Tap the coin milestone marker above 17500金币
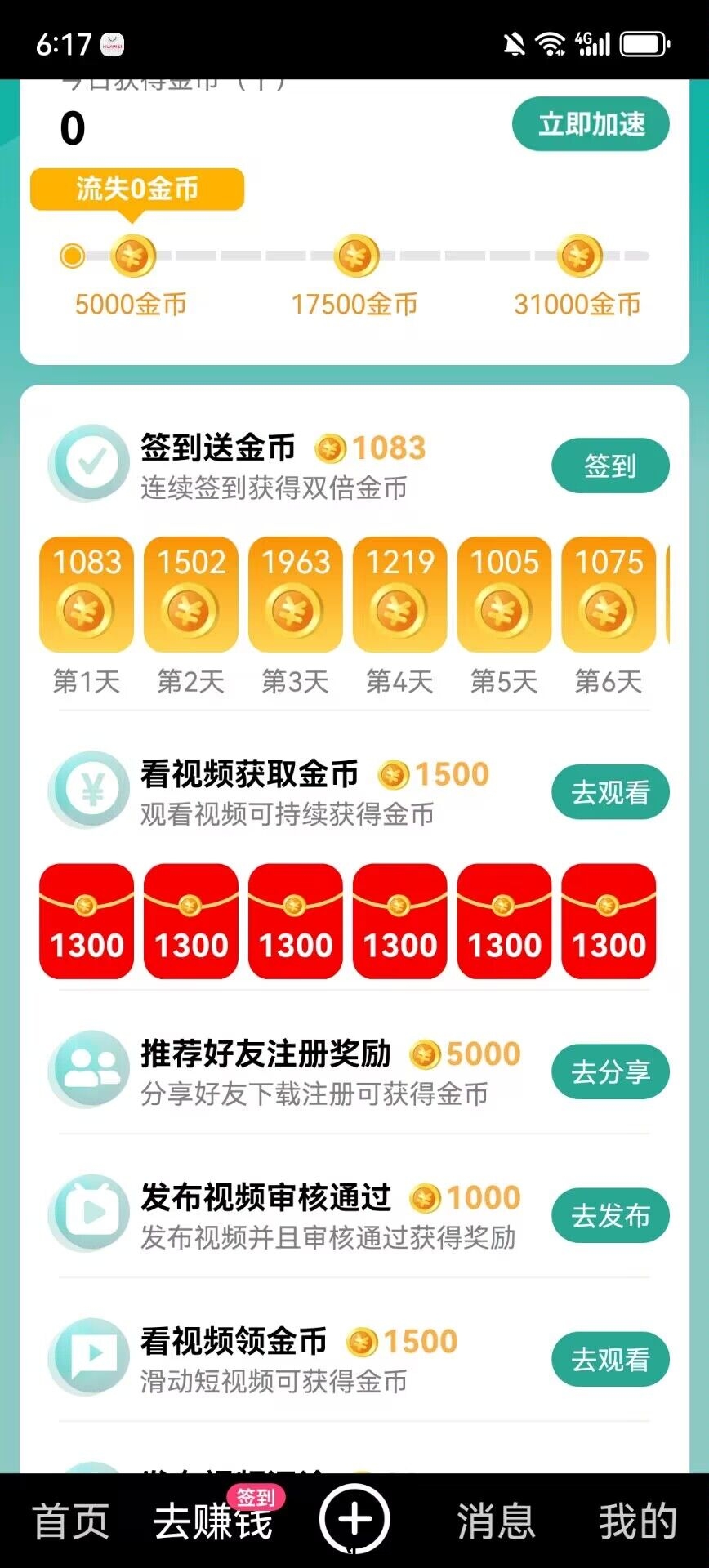 click(x=356, y=256)
